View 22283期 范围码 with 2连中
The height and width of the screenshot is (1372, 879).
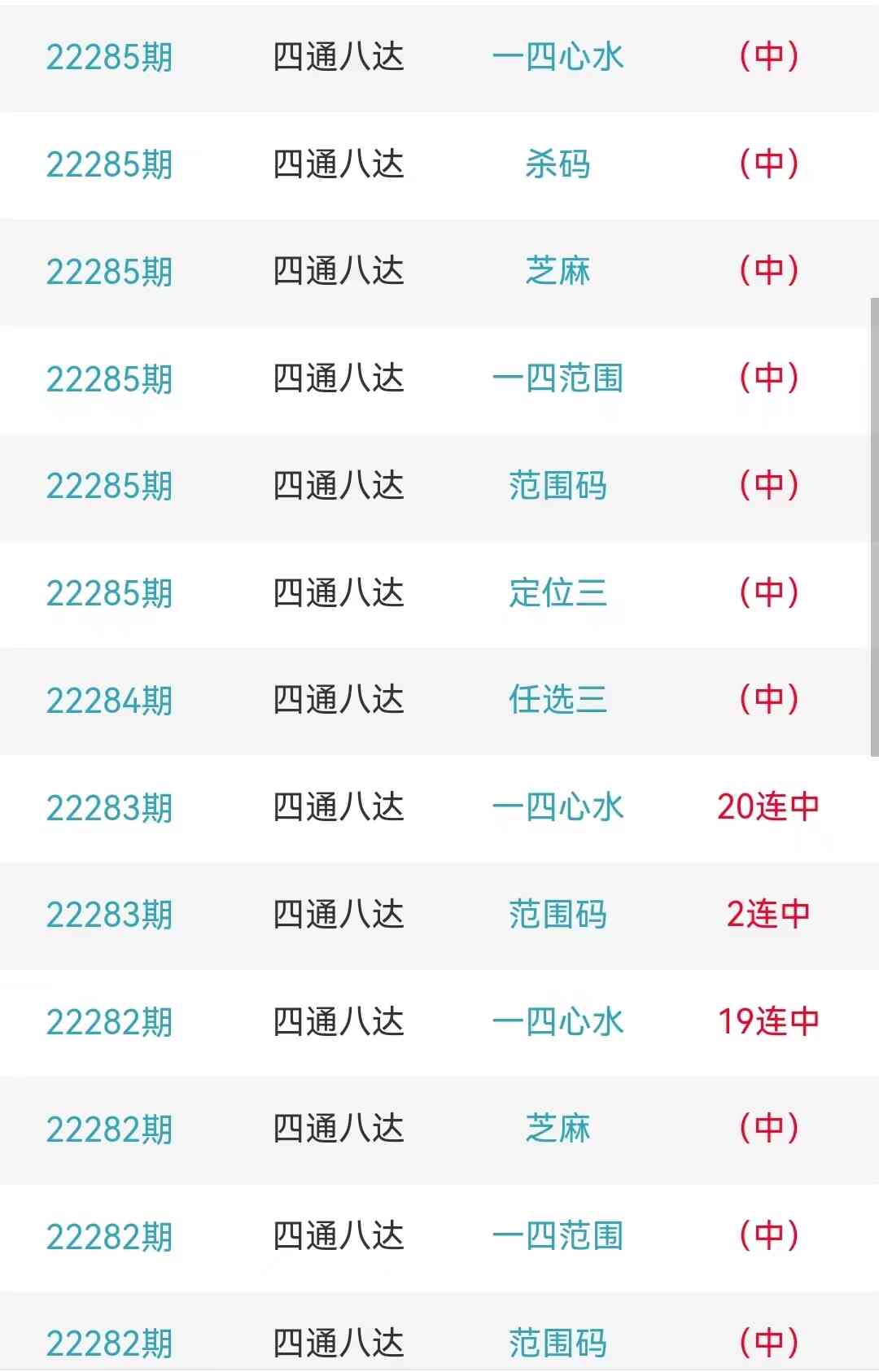click(558, 915)
